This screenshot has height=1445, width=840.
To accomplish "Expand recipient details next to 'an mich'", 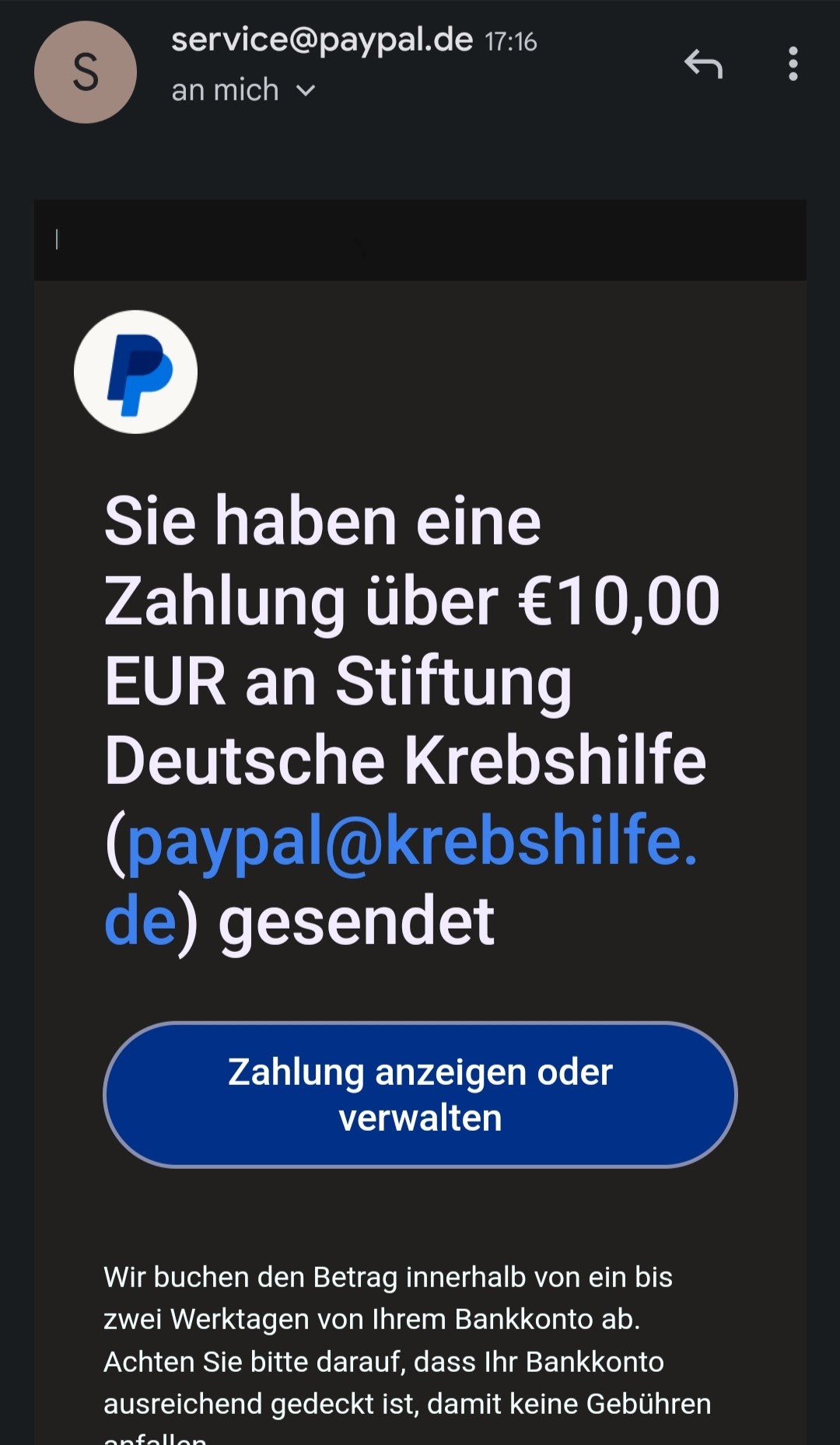I will [x=306, y=91].
